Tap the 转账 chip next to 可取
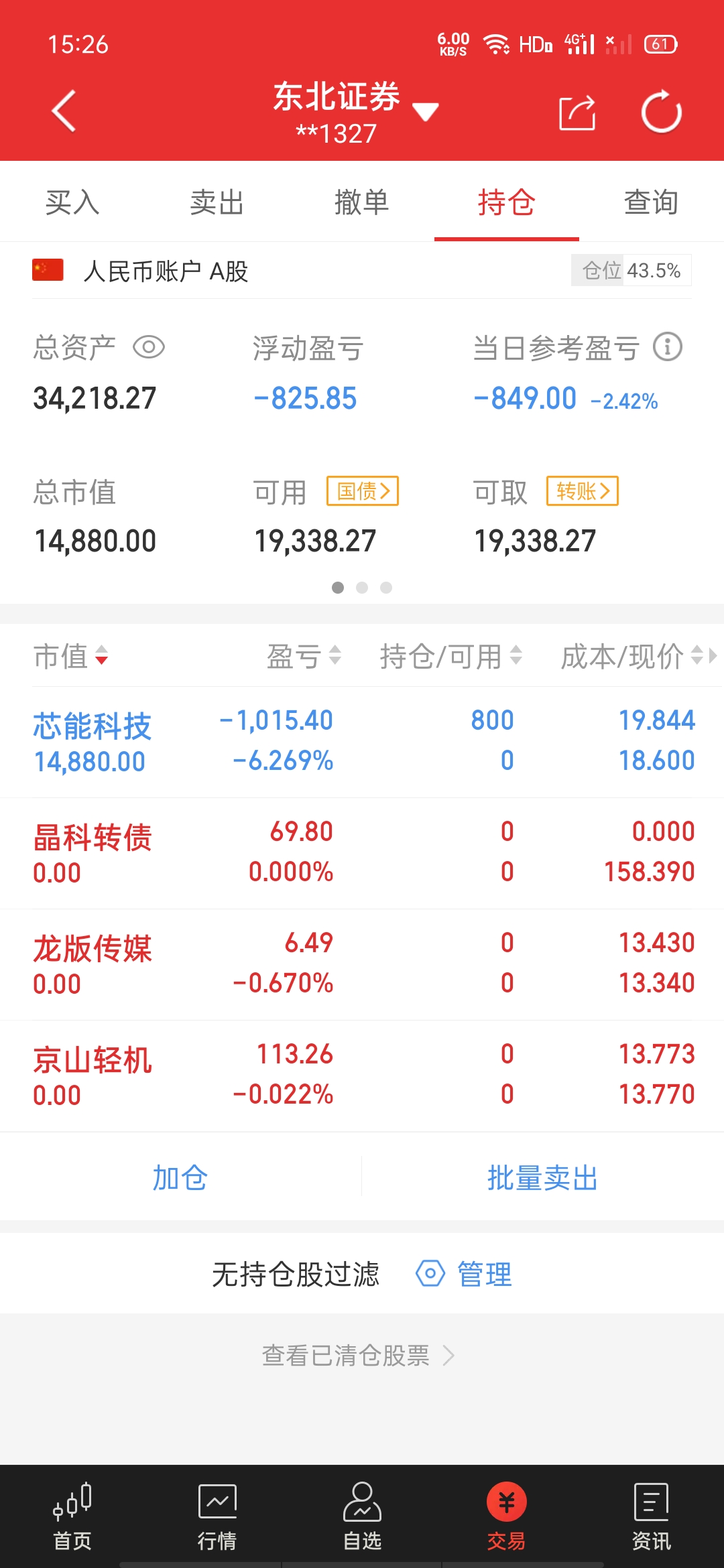Viewport: 724px width, 1568px height. point(583,491)
